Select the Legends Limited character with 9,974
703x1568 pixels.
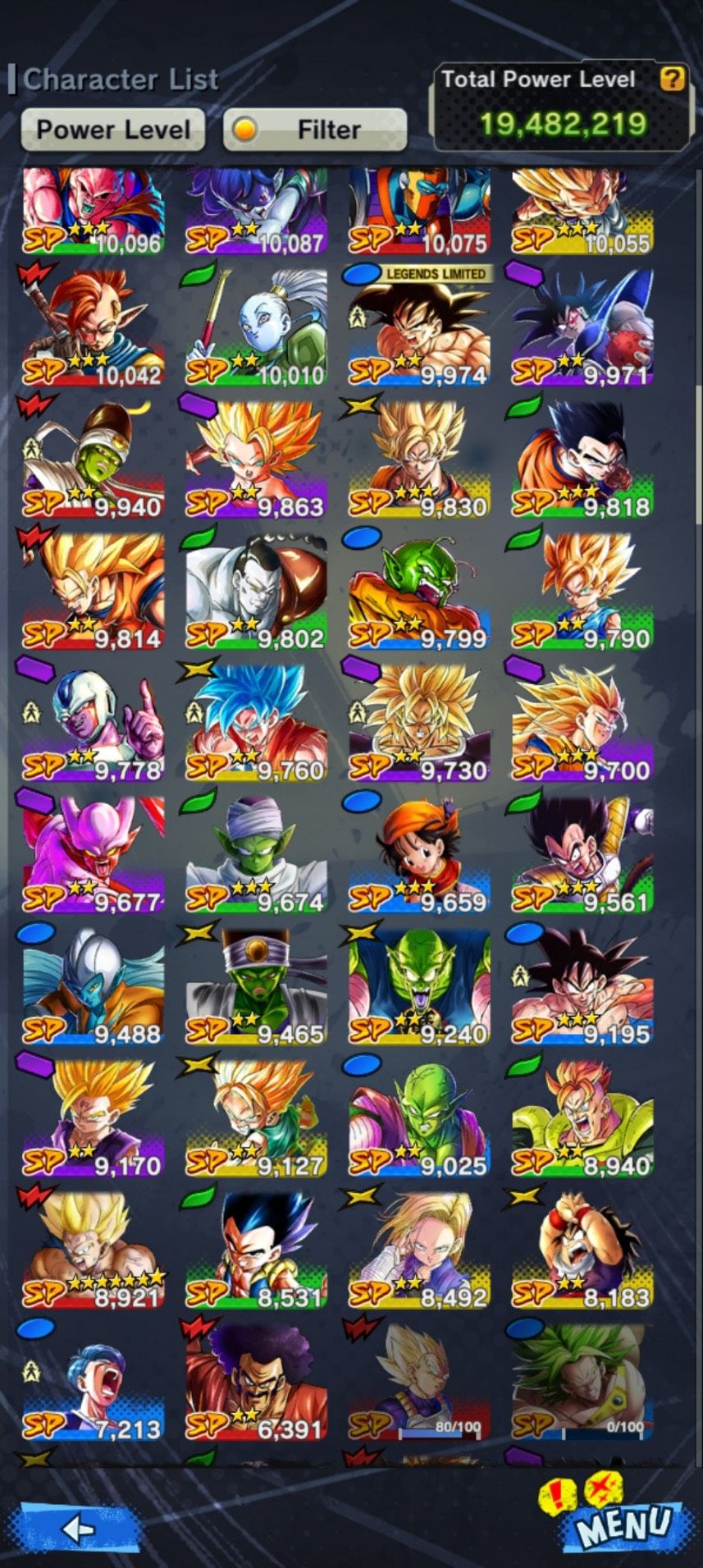(419, 327)
